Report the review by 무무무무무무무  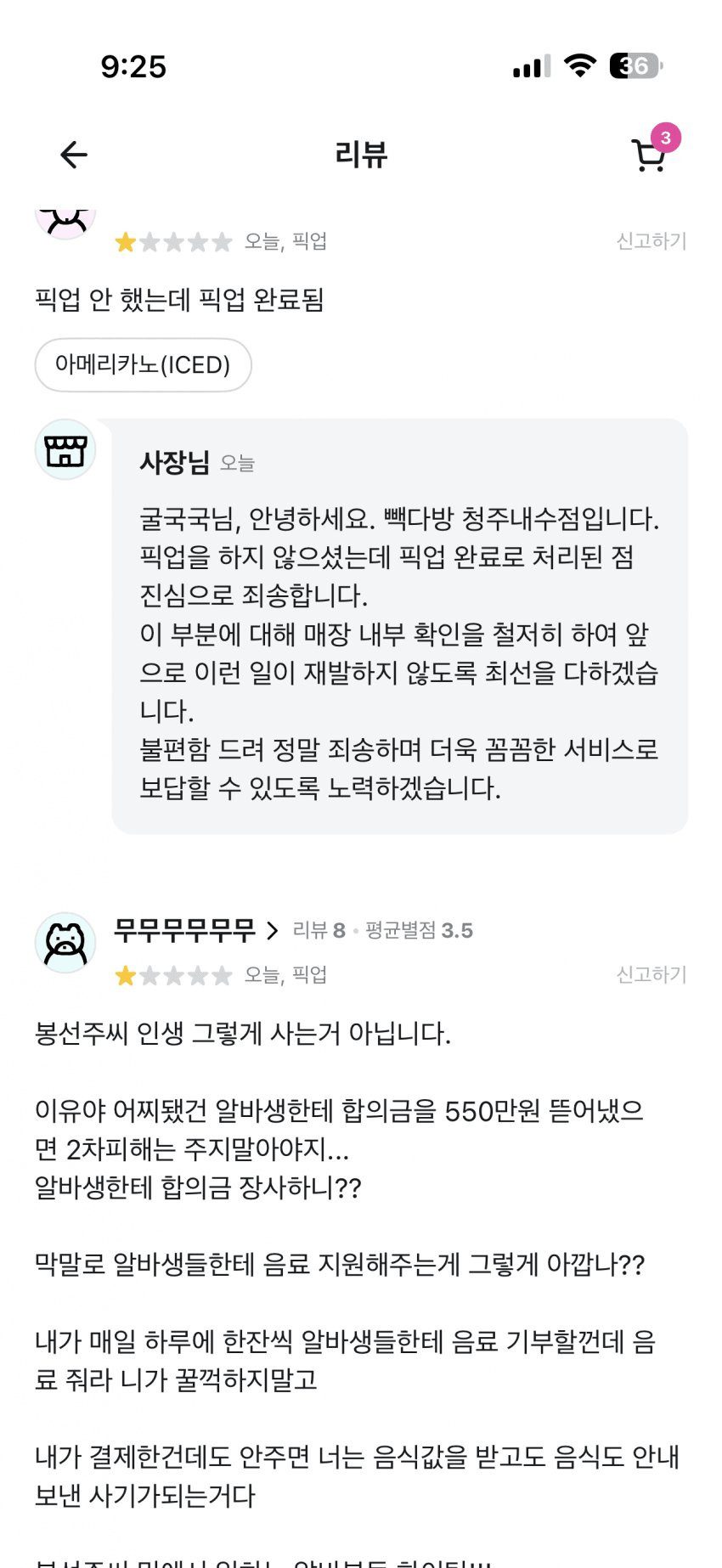[x=651, y=974]
